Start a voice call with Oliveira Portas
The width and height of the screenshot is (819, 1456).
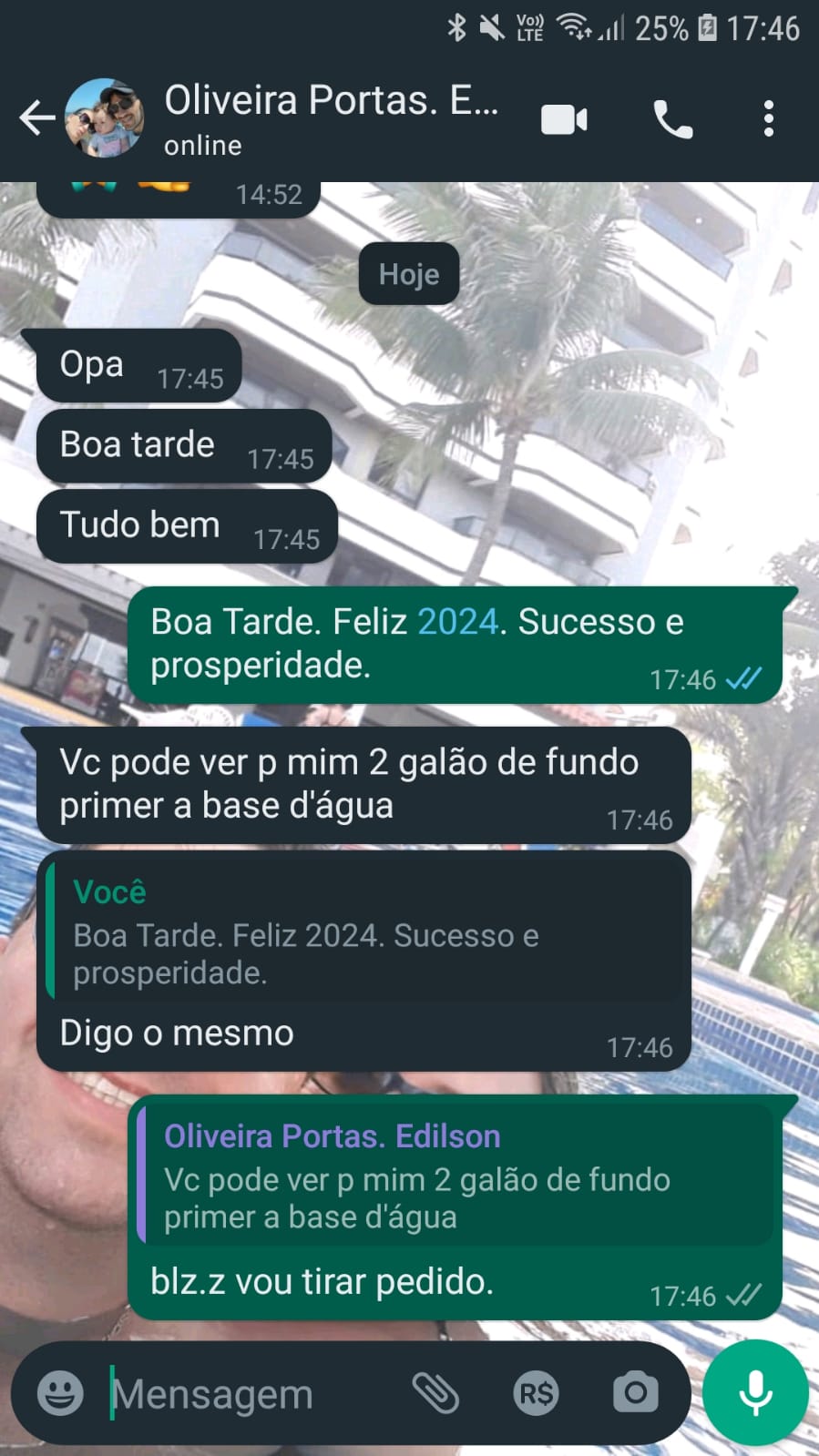pos(672,119)
